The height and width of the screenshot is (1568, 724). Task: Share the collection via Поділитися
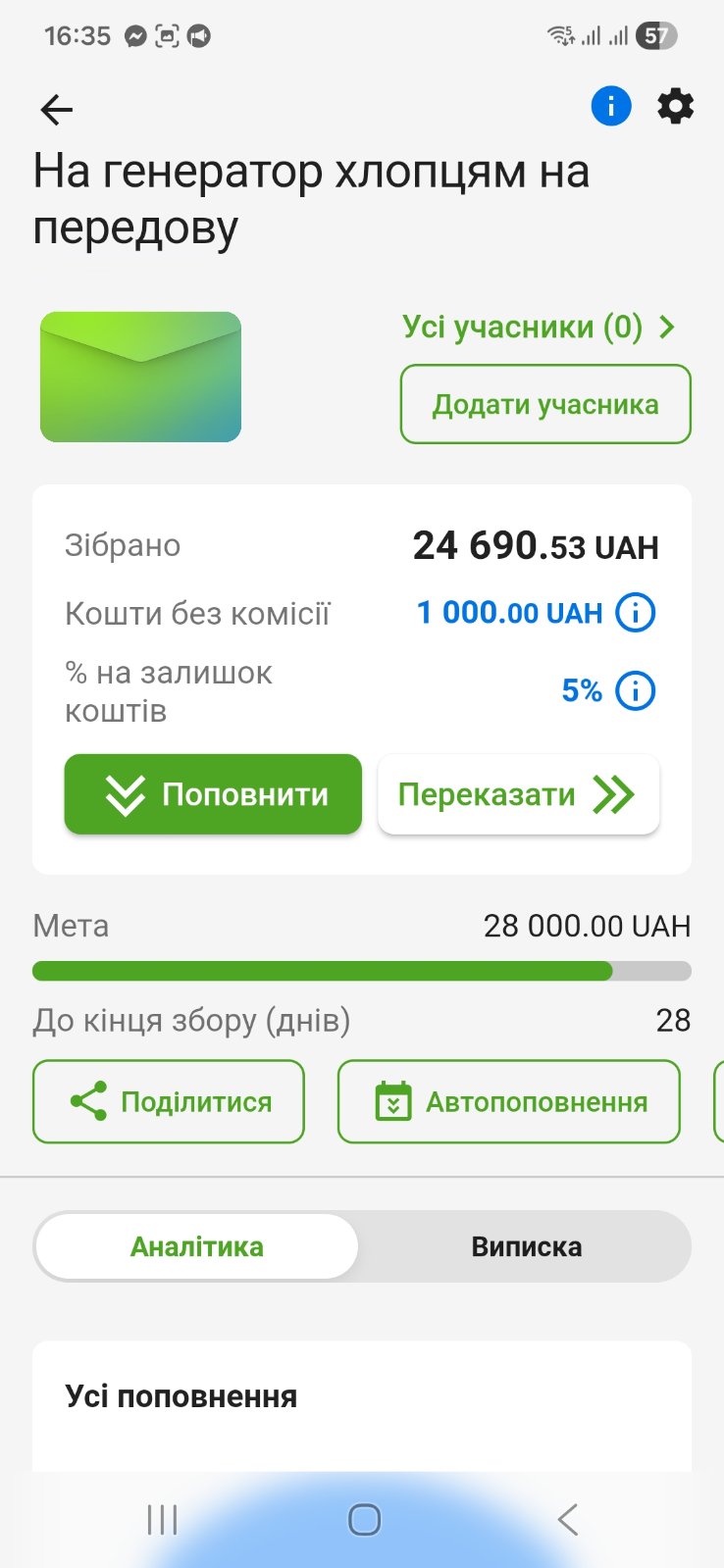[169, 1101]
